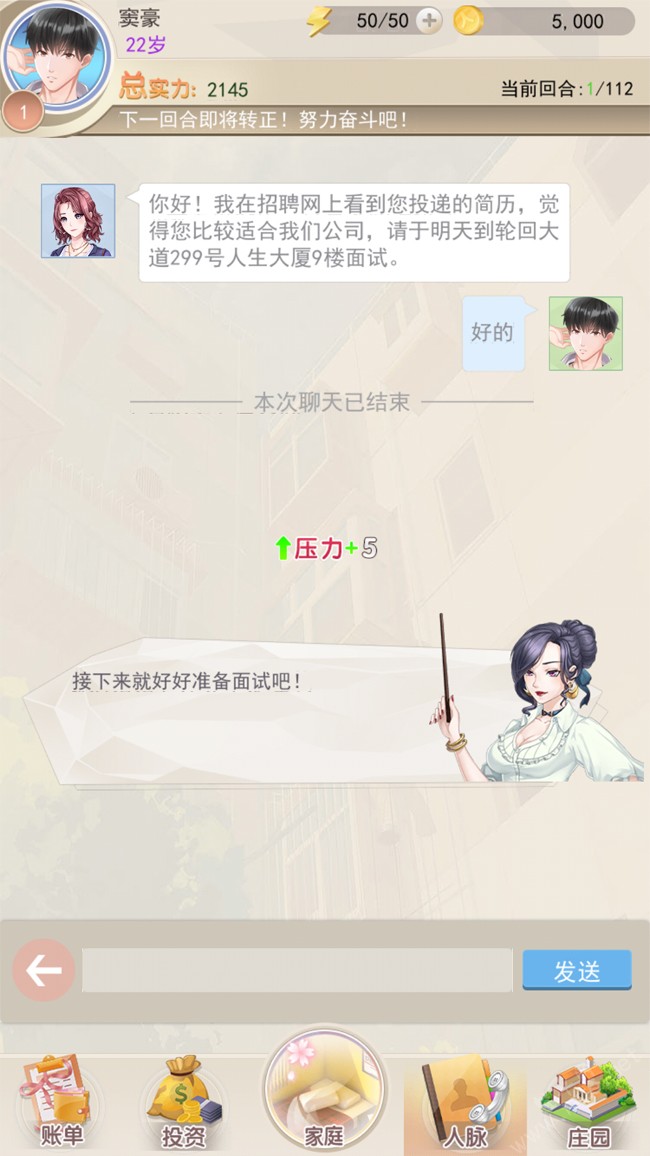Focus the chat message input field
This screenshot has height=1156, width=650.
297,970
